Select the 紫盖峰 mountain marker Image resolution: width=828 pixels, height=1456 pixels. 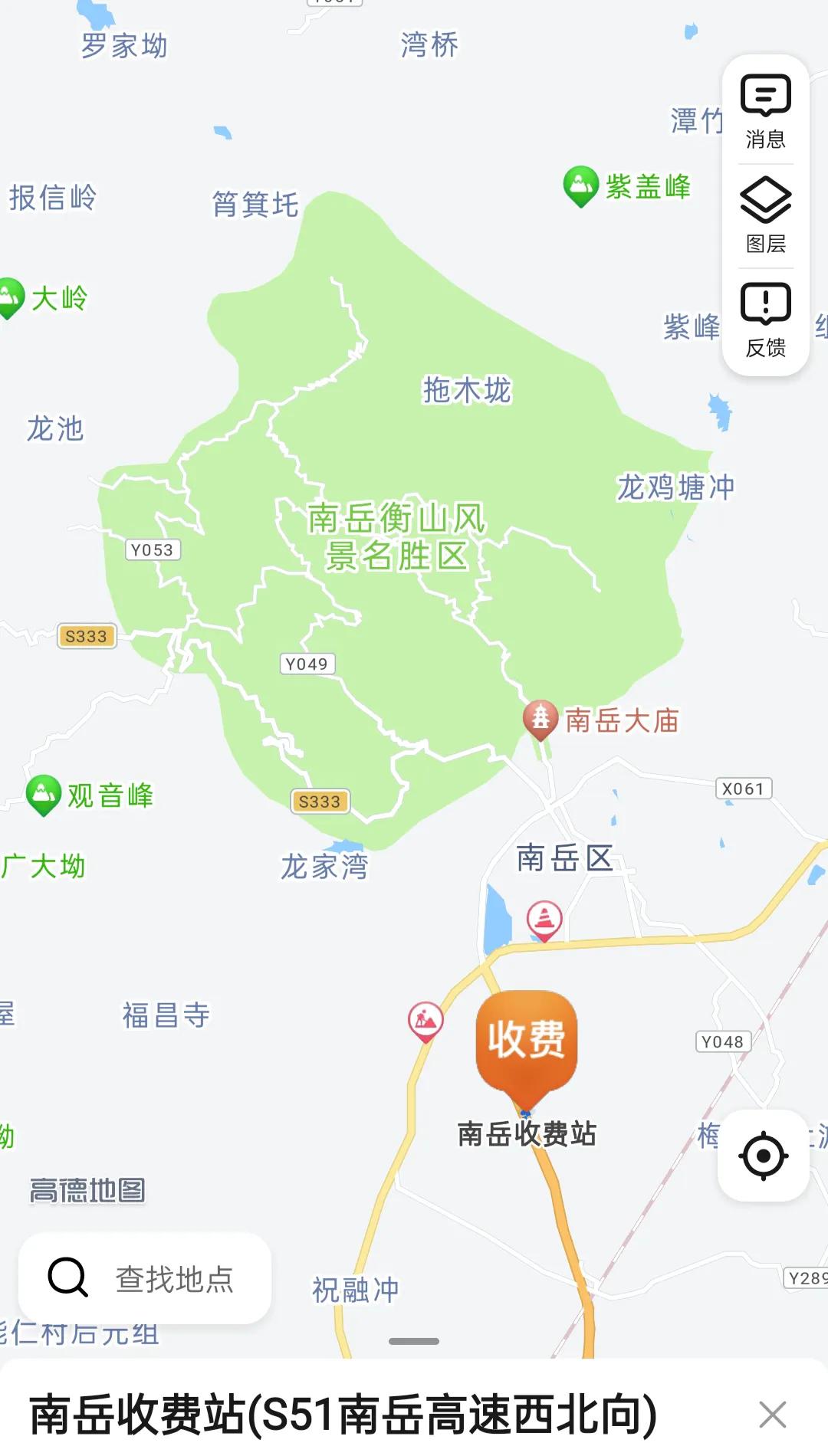(x=580, y=185)
